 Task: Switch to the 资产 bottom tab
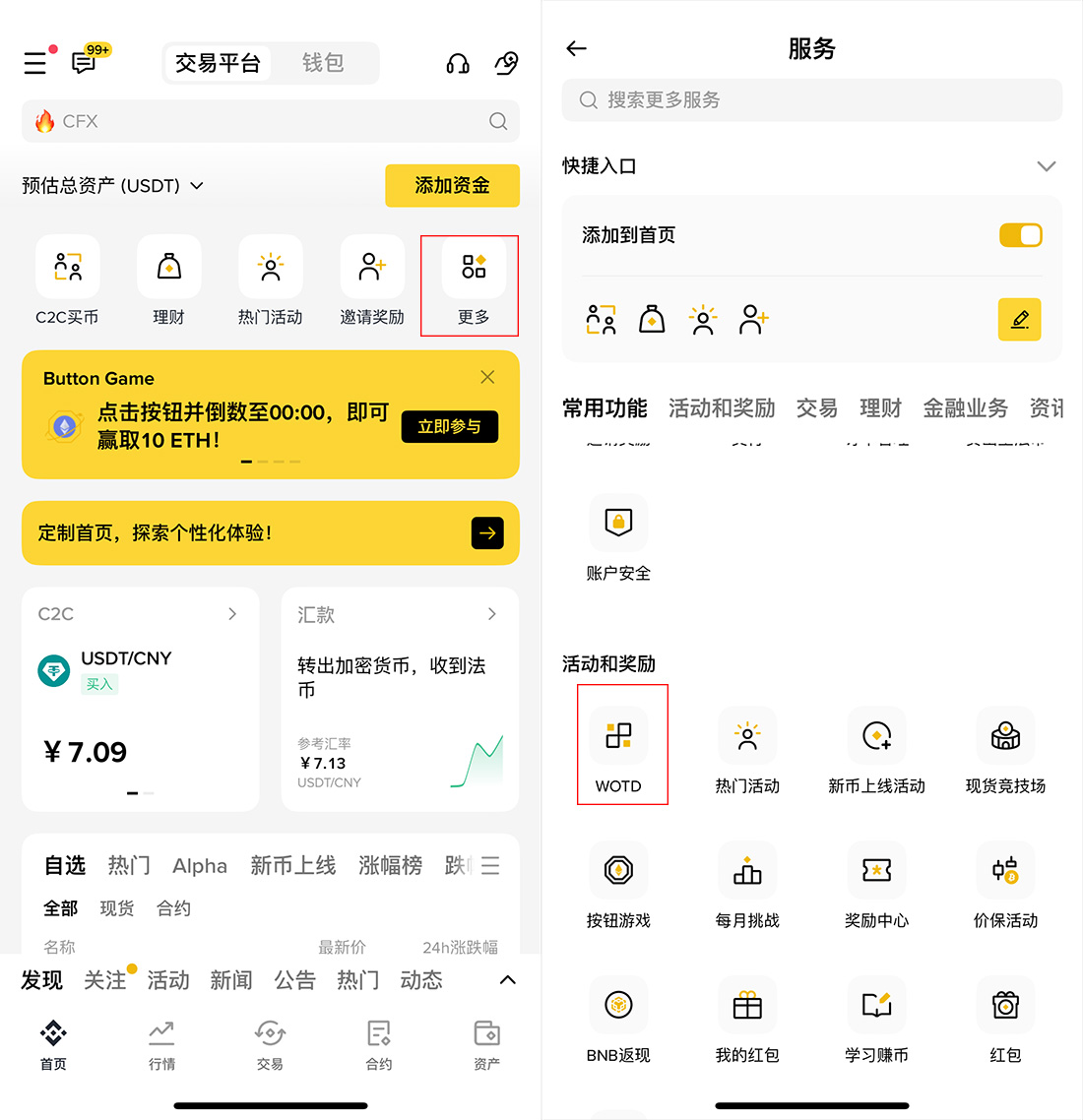tap(486, 1044)
